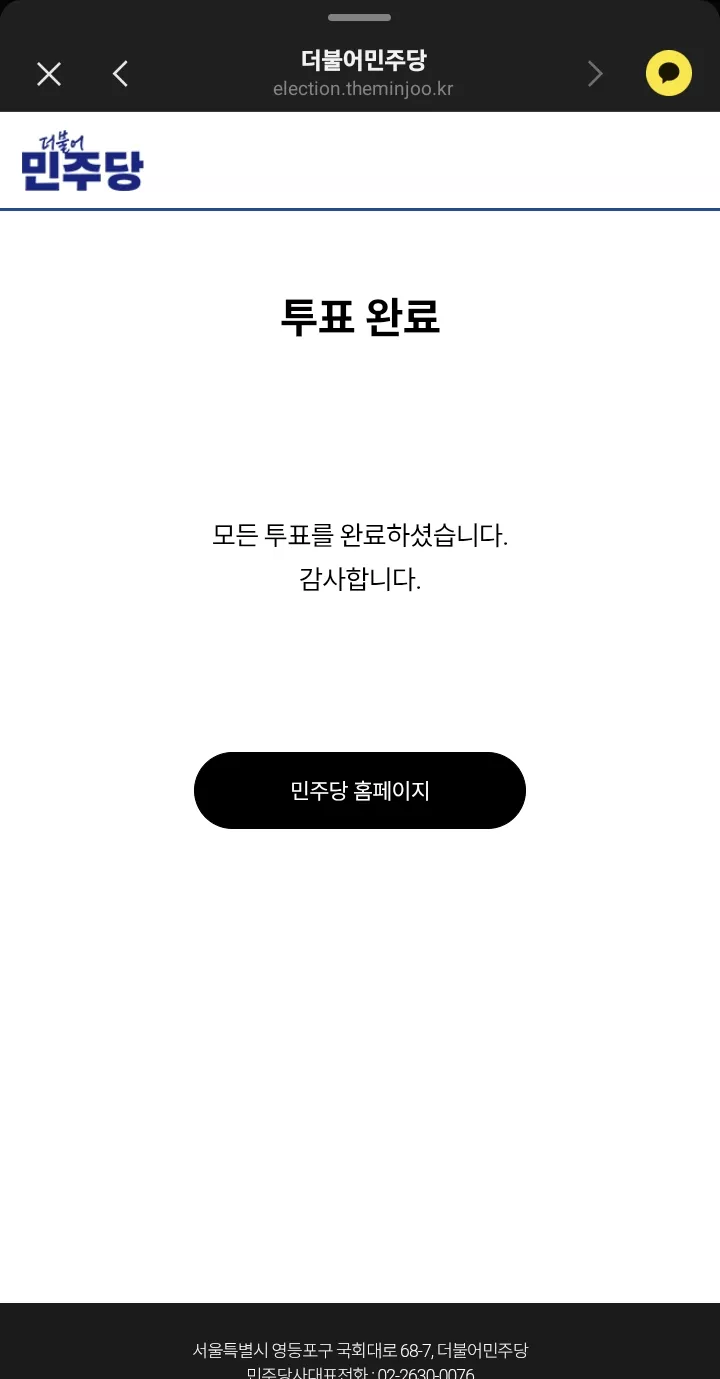Viewport: 720px width, 1379px height.
Task: Tap the 더불어민주당 logo in the header
Action: 82,161
